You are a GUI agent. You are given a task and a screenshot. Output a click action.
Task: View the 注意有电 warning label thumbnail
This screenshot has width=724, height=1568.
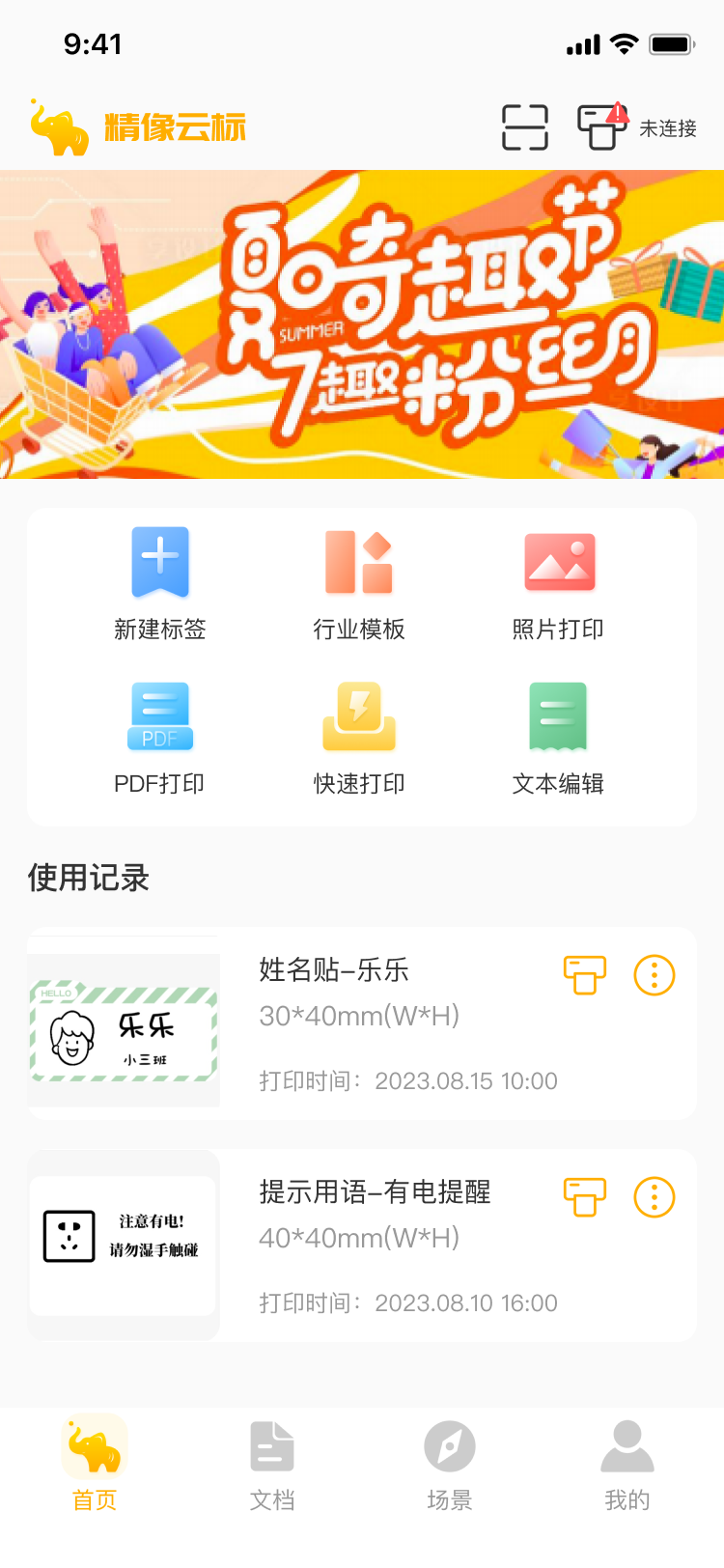(124, 1246)
